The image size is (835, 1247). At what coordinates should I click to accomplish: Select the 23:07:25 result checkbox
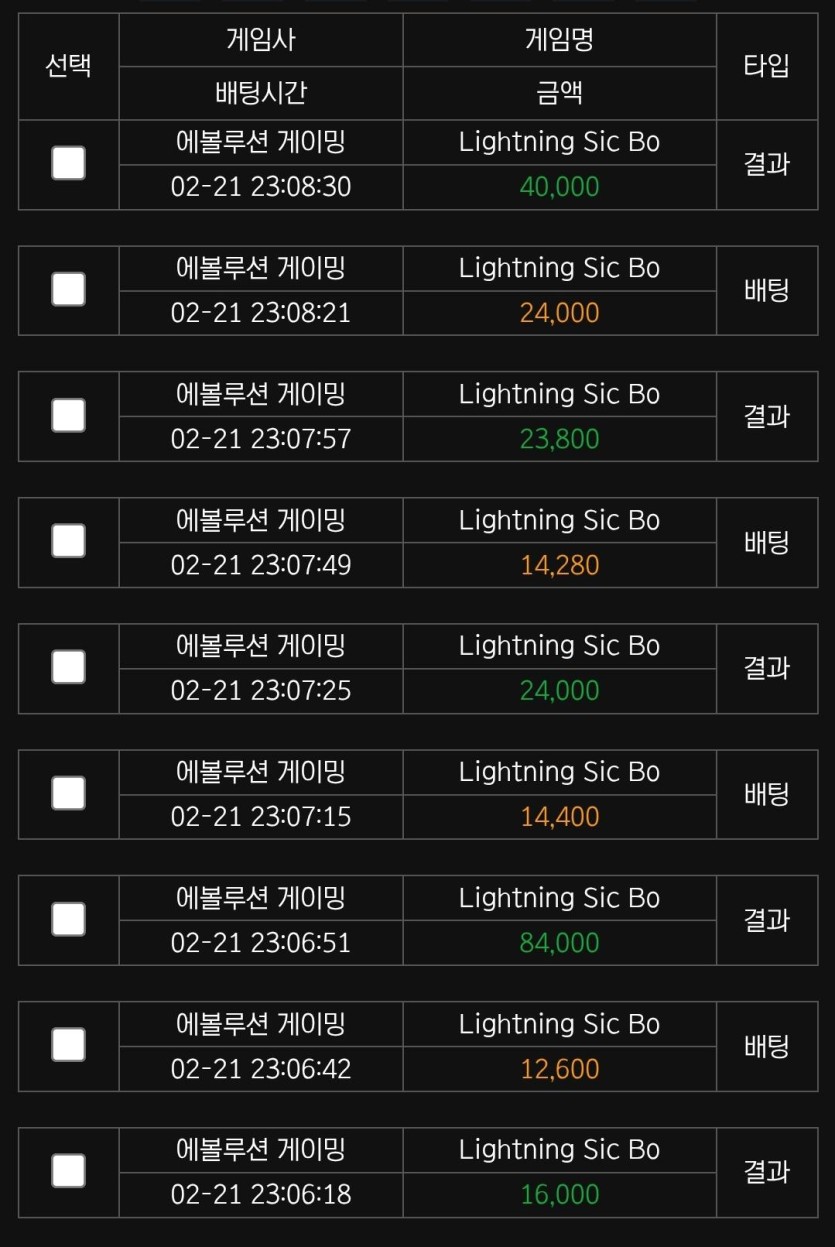[68, 667]
